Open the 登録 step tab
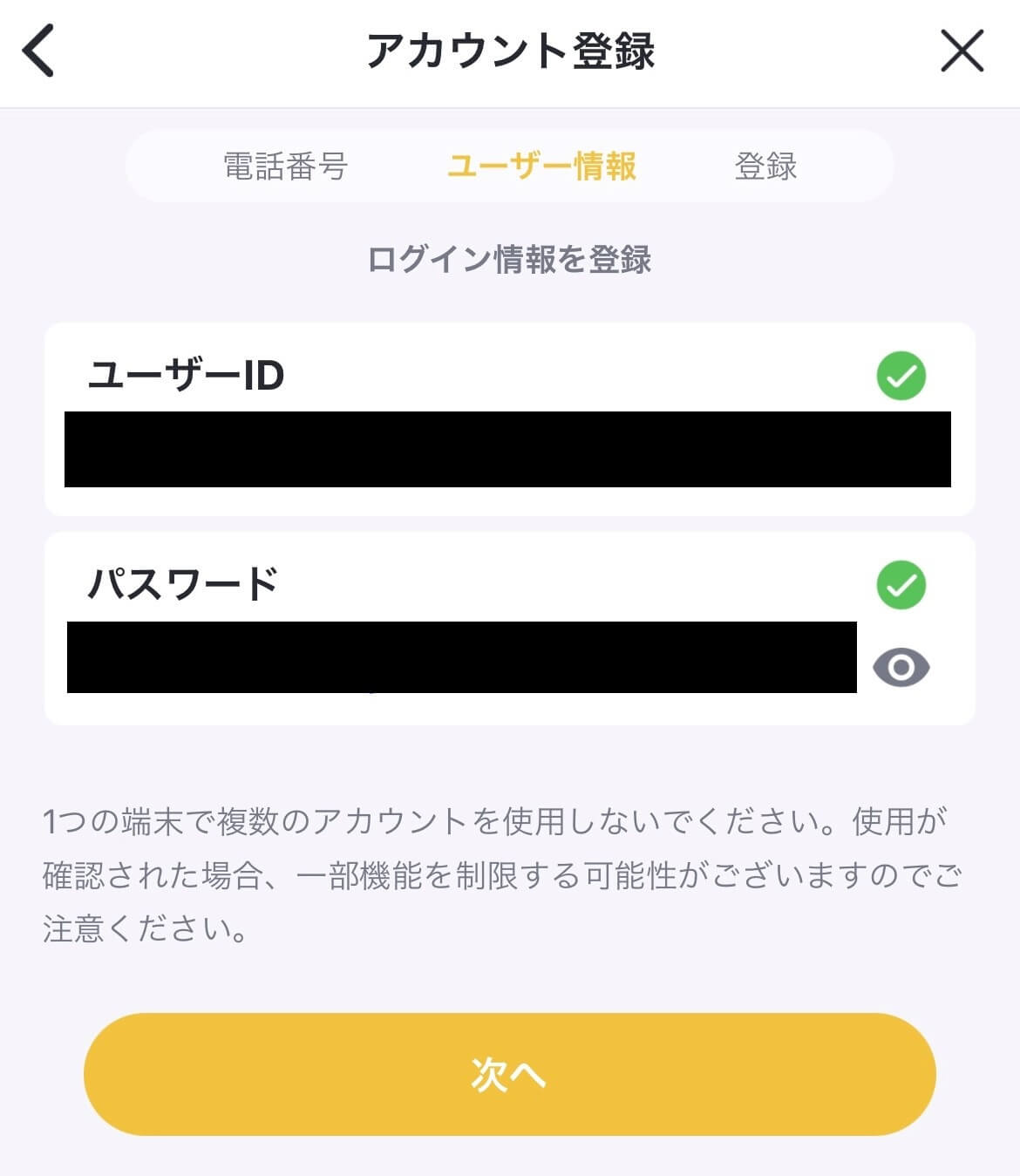 766,167
